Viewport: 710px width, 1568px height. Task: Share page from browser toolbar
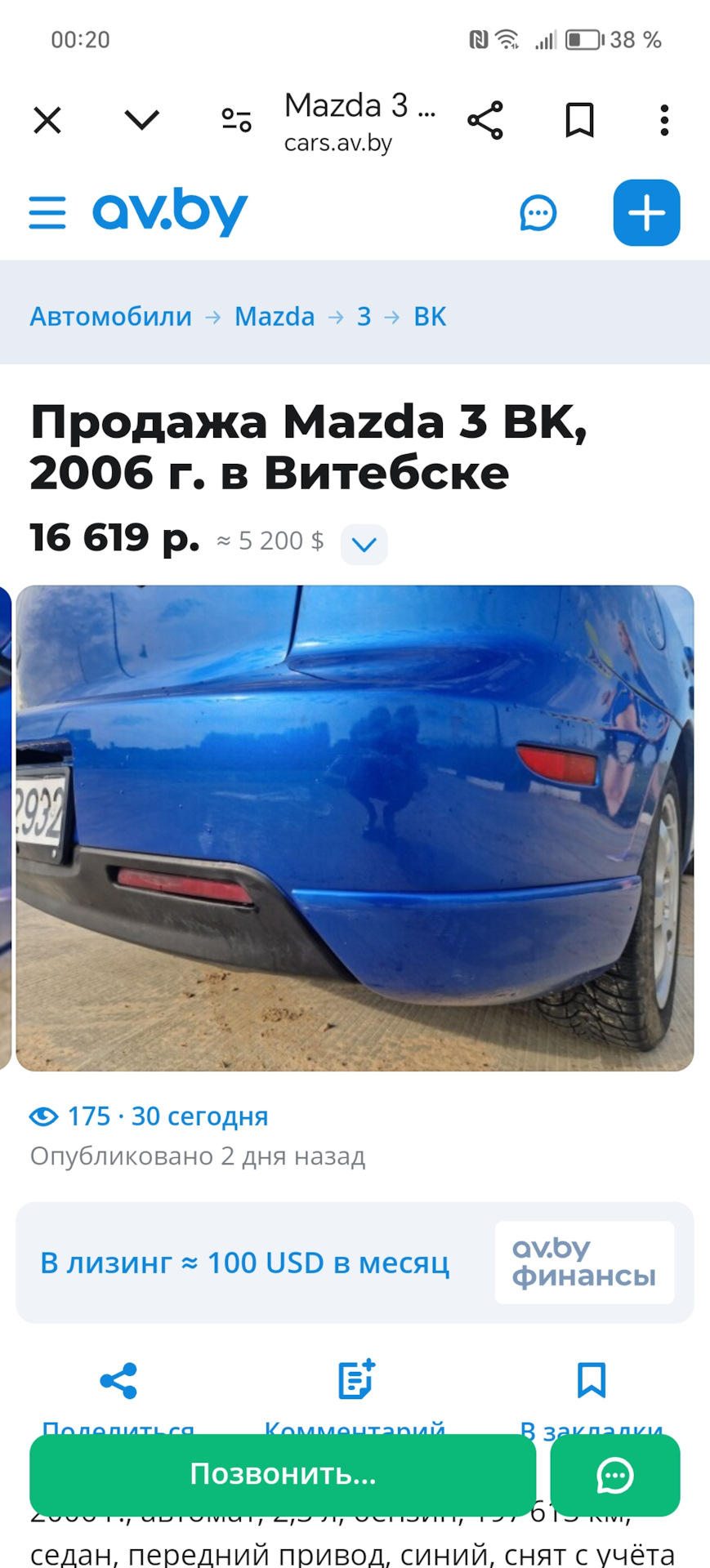coord(485,121)
